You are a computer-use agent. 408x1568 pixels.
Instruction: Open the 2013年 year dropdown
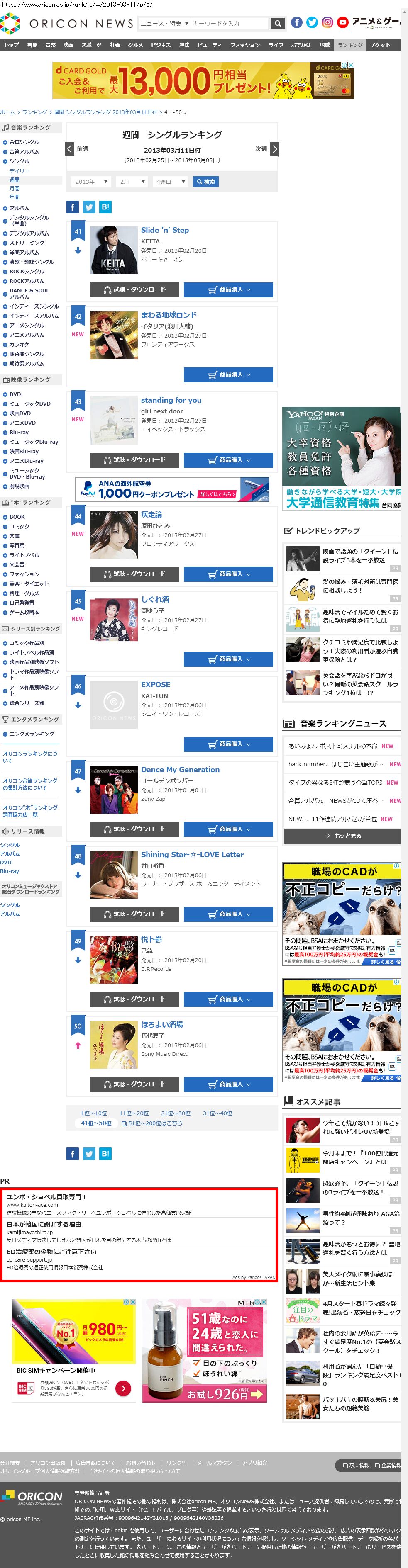pyautogui.click(x=90, y=182)
